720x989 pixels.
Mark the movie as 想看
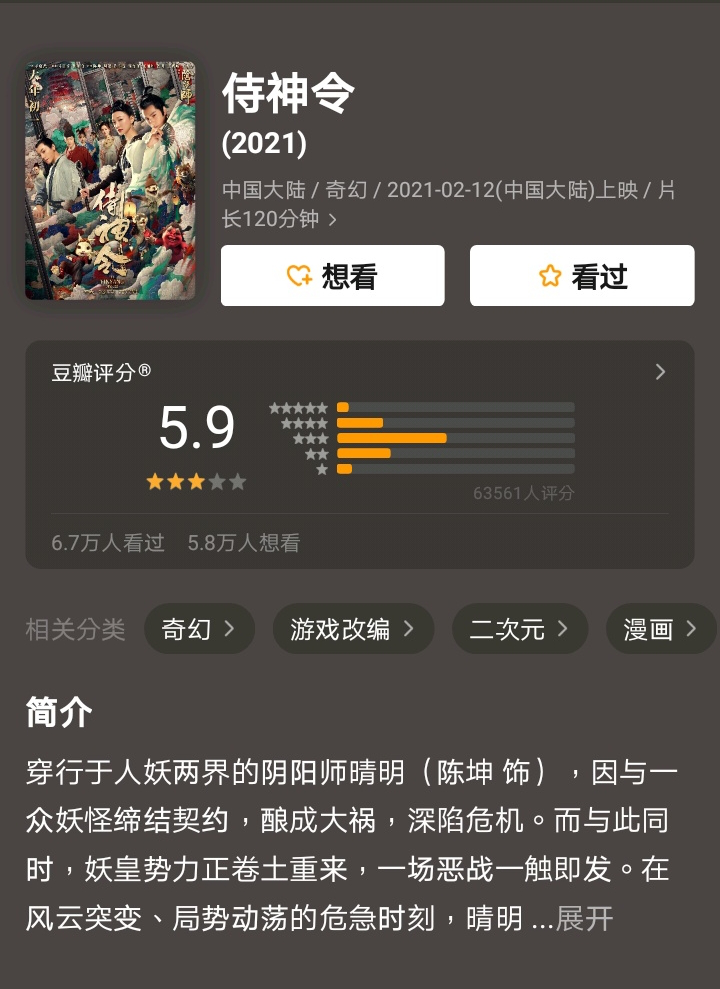click(332, 276)
